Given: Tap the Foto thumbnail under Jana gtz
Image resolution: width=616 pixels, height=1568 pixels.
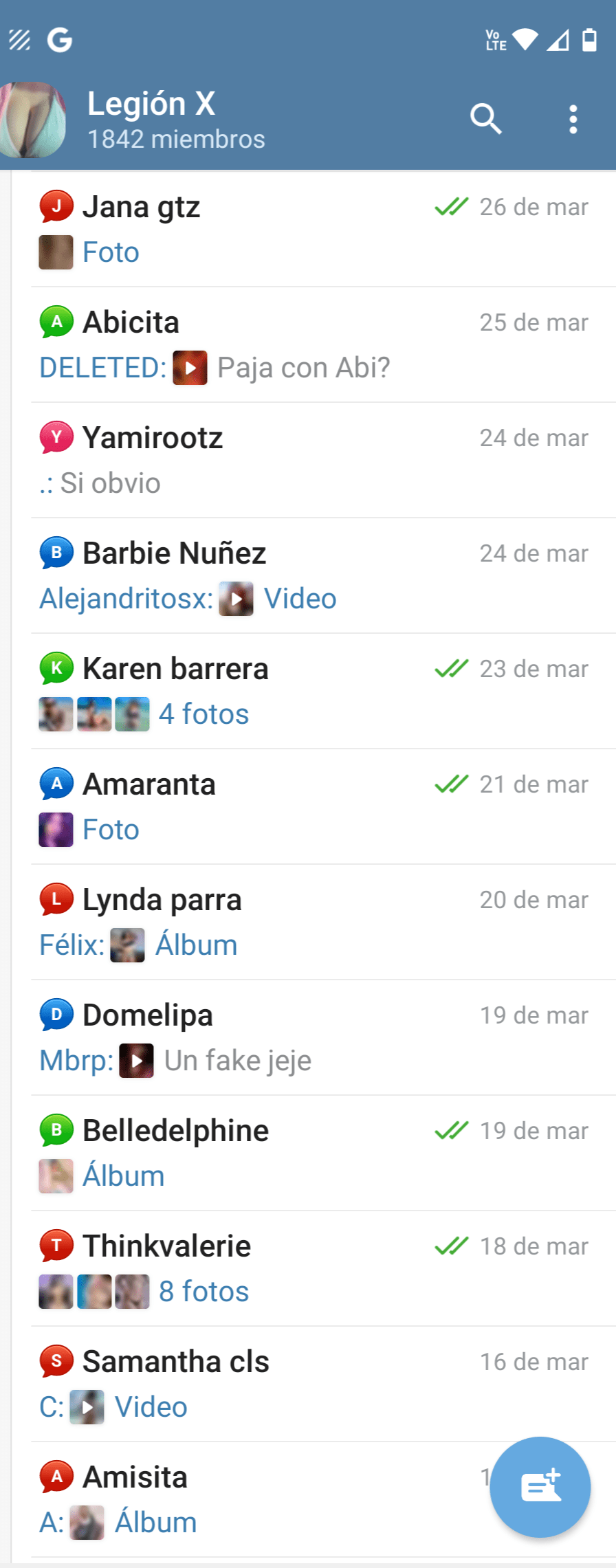Looking at the screenshot, I should (56, 252).
